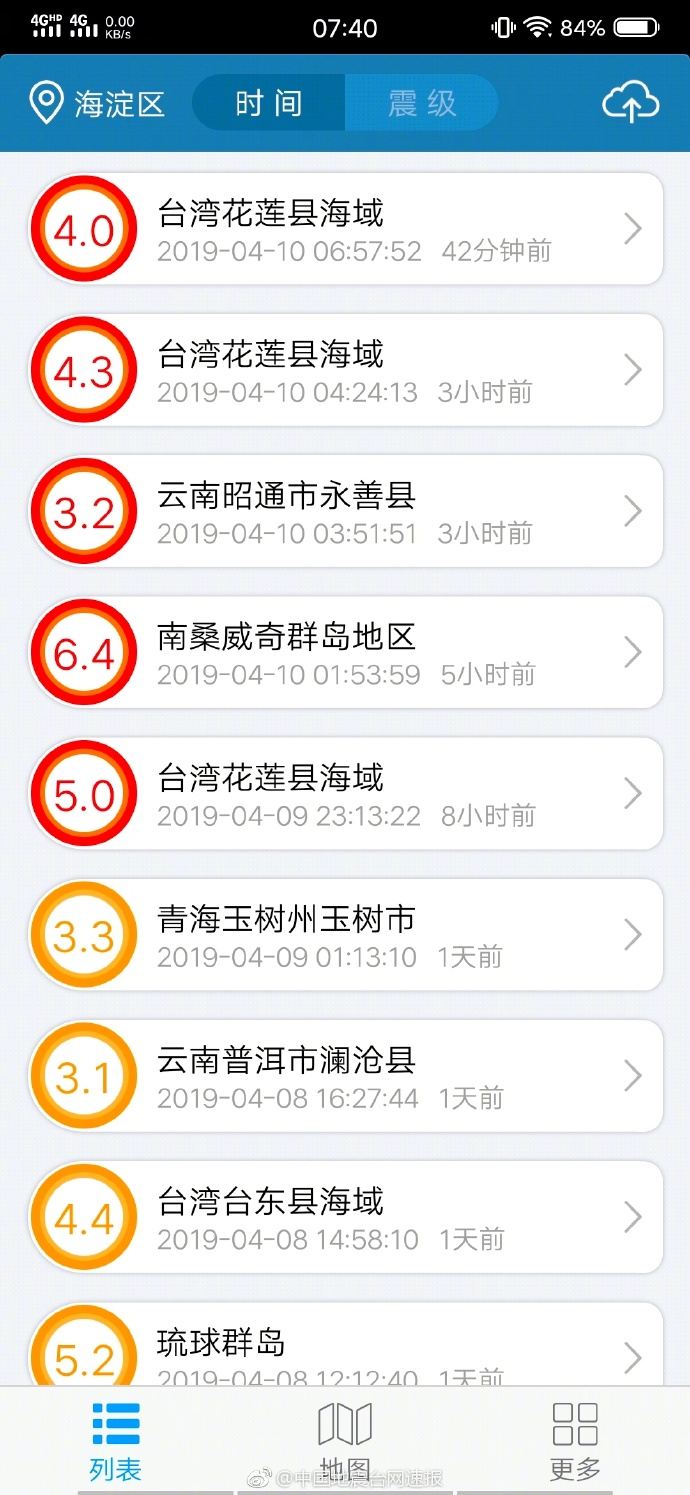Open the 4.3 台湾花莲县海域 earthquake entry
Screen dimensions: 690x1495
346,371
